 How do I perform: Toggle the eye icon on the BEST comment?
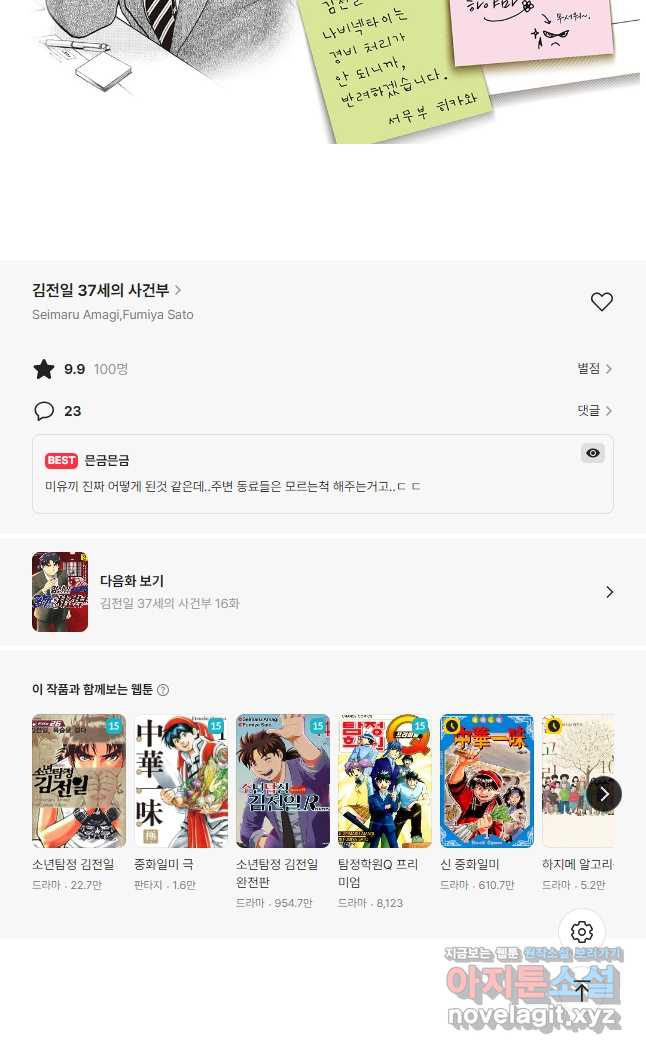tap(593, 453)
